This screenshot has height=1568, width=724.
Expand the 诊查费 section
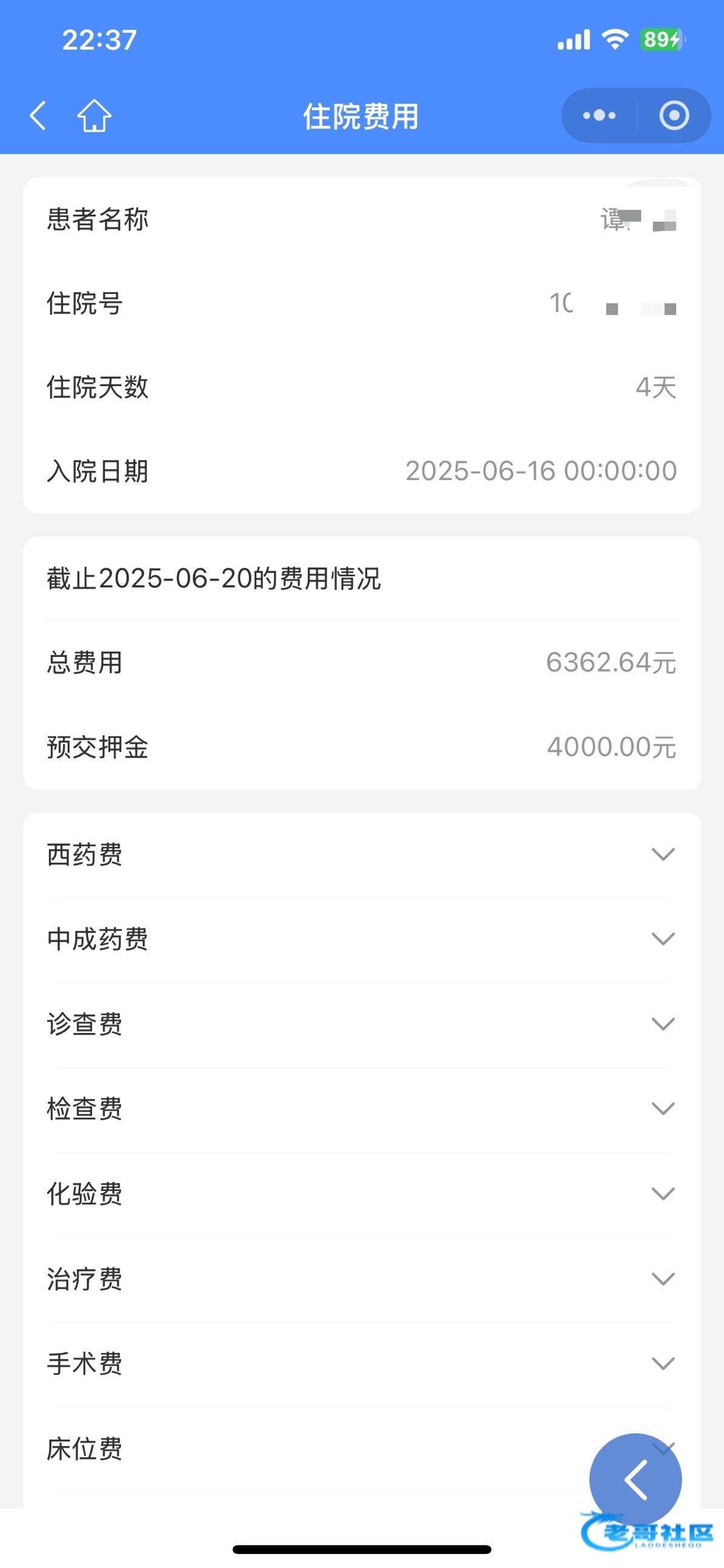point(361,1024)
